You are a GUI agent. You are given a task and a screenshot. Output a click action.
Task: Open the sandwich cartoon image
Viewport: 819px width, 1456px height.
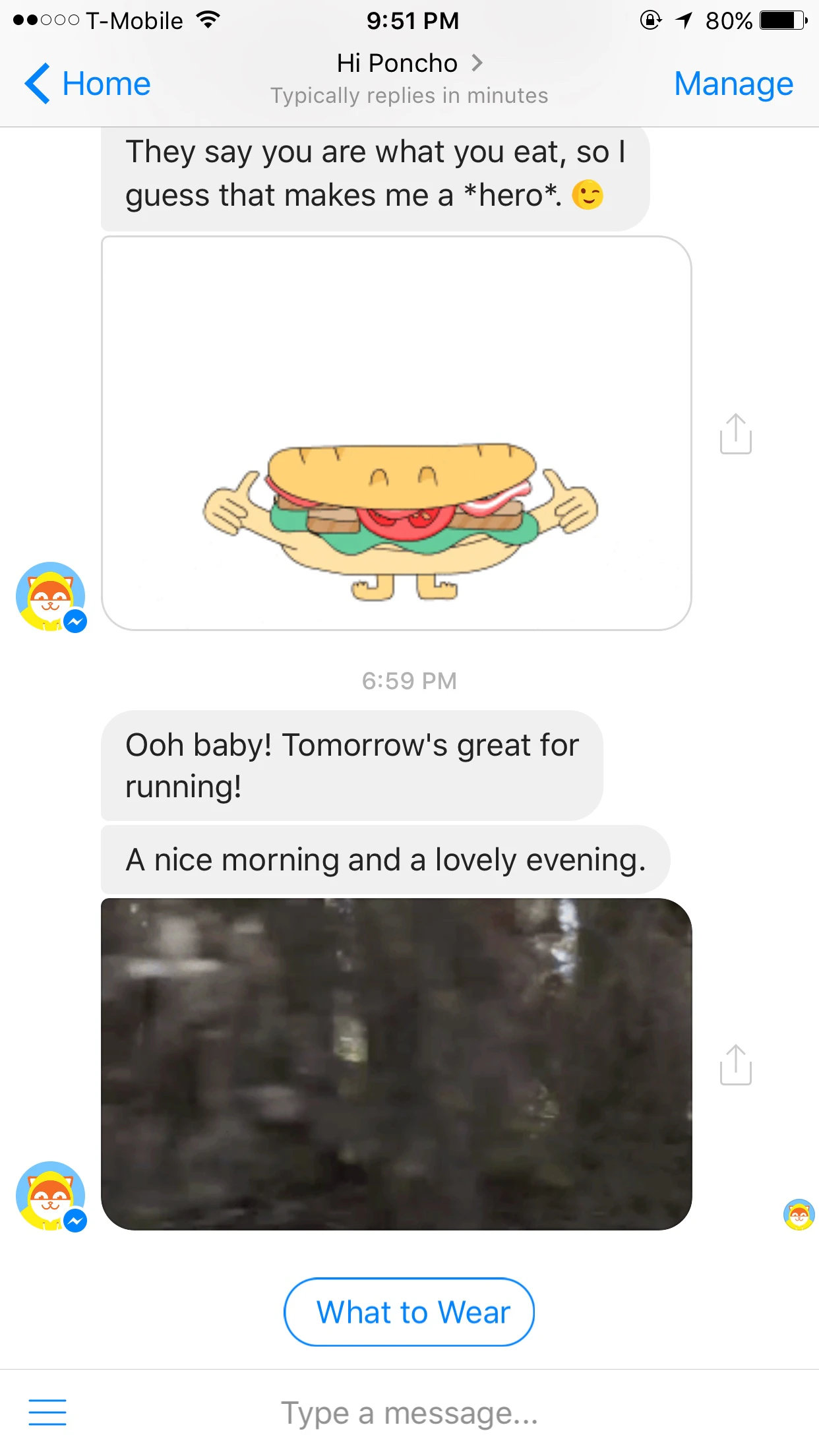click(396, 433)
